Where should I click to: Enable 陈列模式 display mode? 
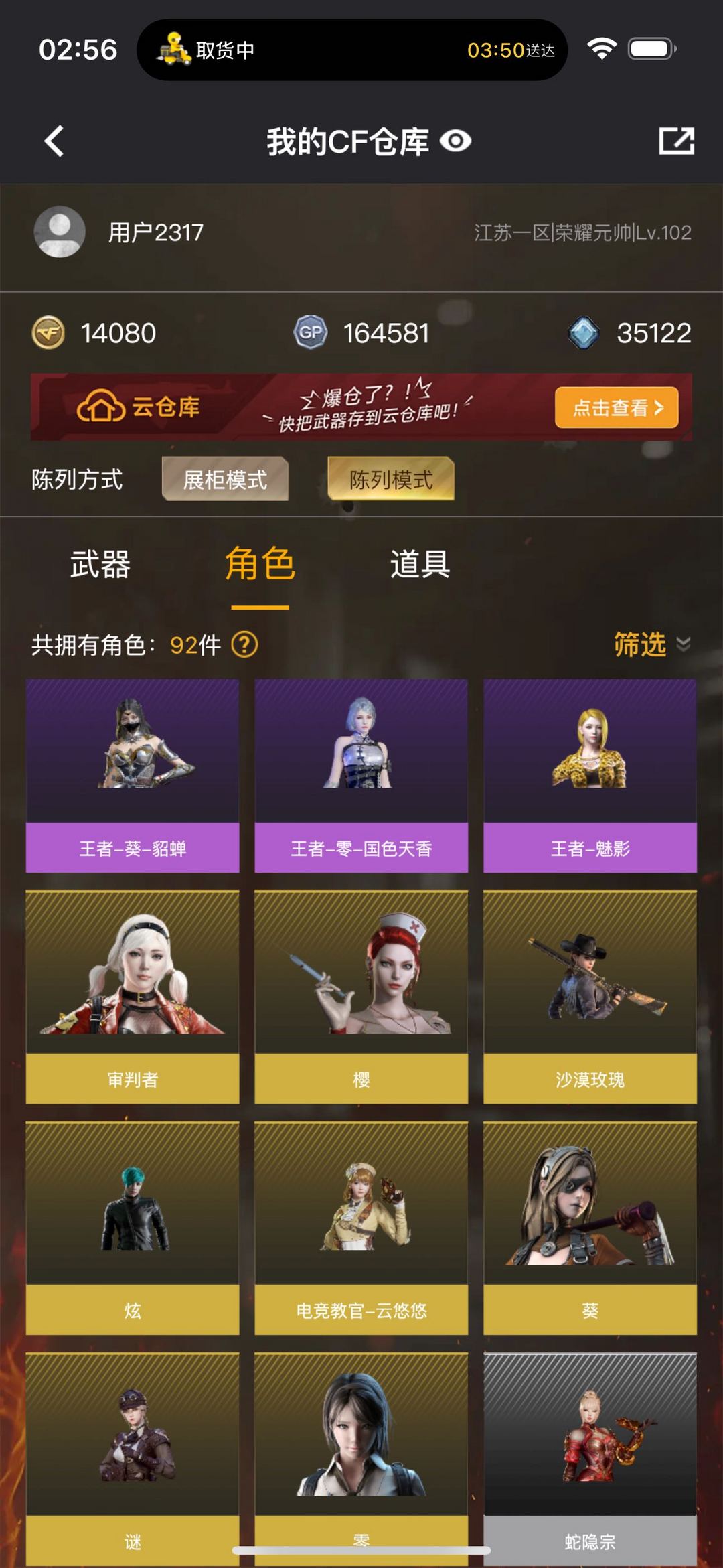coord(390,479)
